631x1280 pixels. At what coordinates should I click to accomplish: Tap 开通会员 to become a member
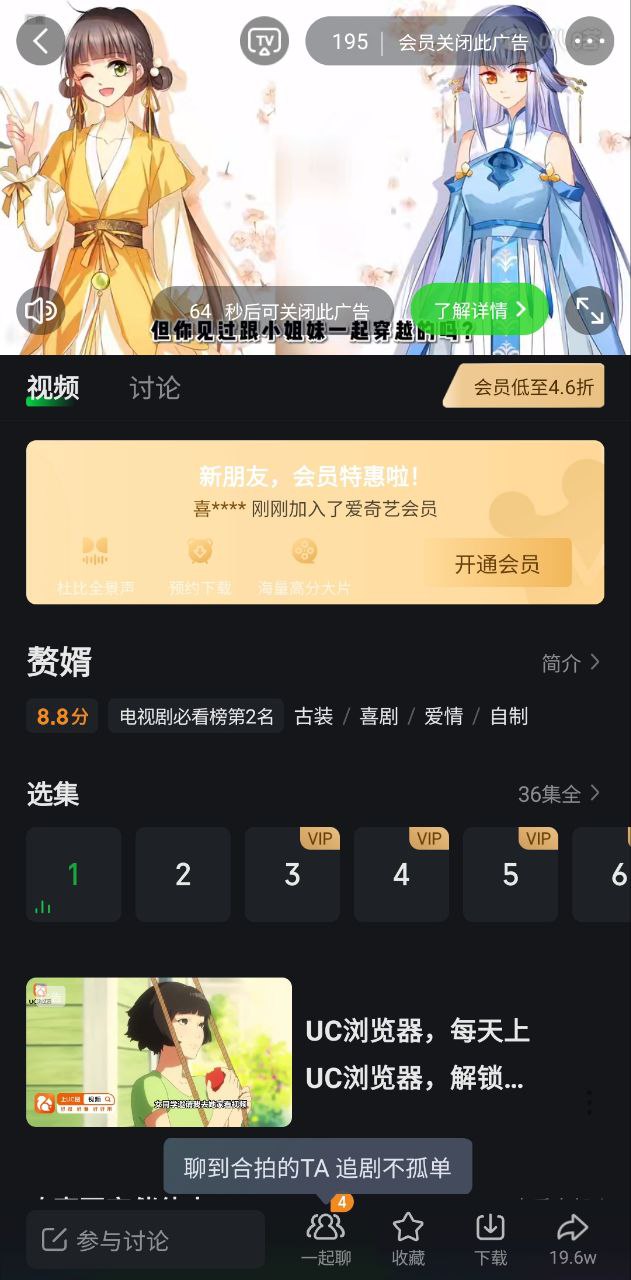pyautogui.click(x=497, y=564)
